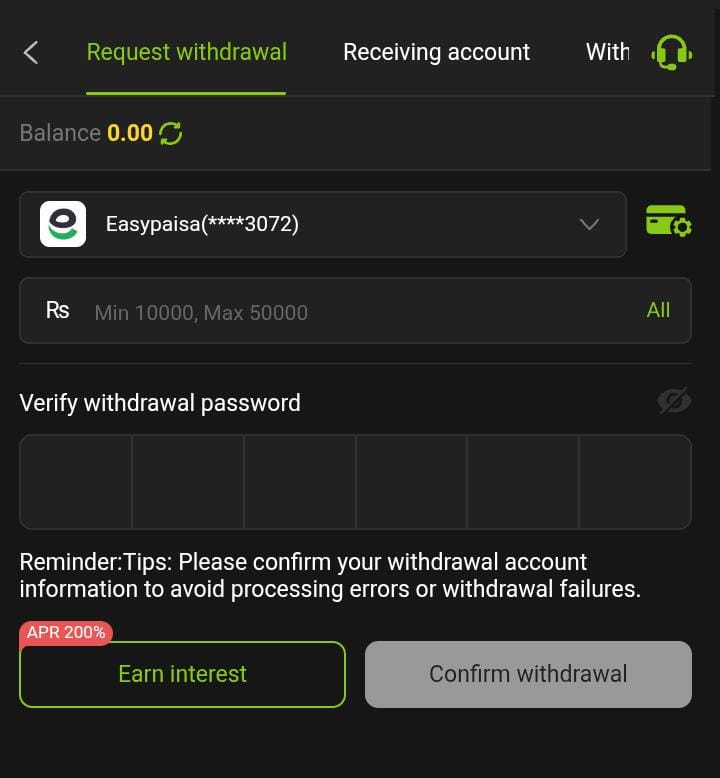The width and height of the screenshot is (720, 778).
Task: Switch to the Receiving account tab
Action: tap(436, 52)
